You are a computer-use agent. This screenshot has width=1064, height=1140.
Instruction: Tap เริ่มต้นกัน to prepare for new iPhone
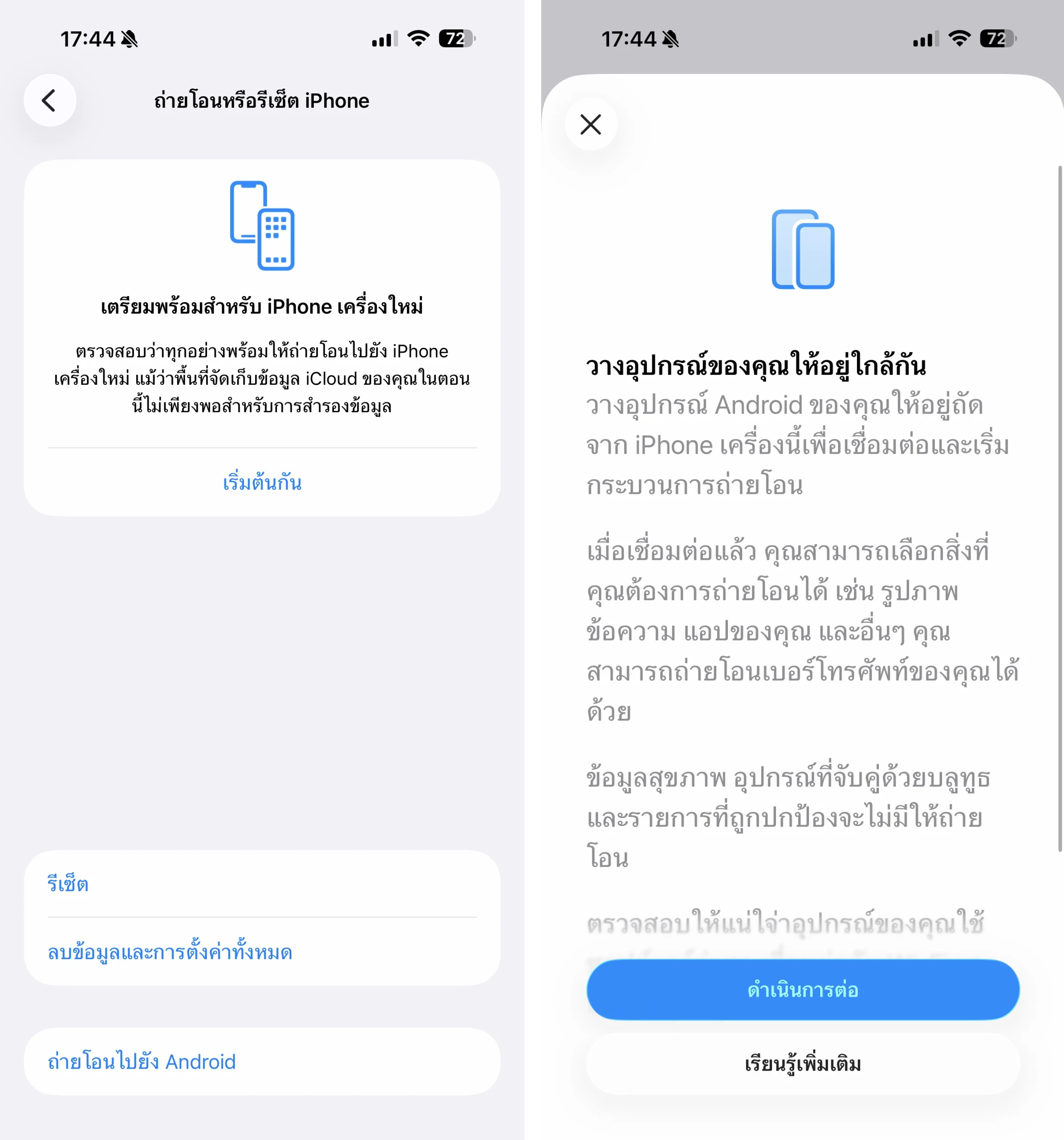point(262,482)
